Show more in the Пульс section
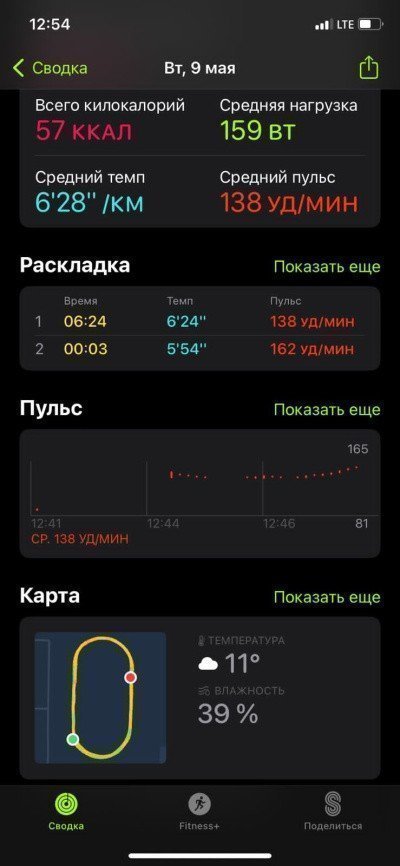The image size is (400, 866). coord(327,409)
